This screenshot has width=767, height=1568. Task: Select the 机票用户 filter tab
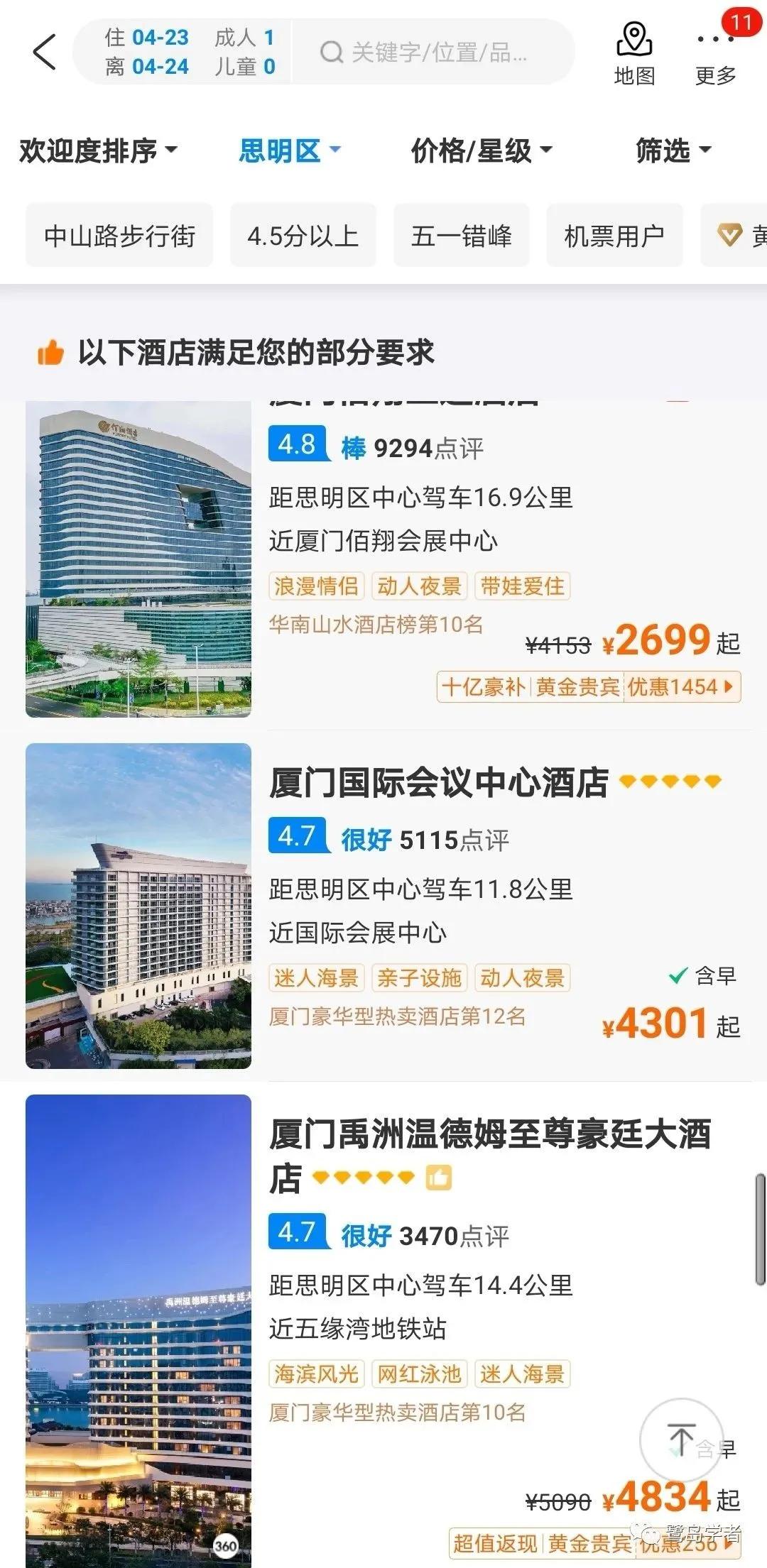click(614, 235)
